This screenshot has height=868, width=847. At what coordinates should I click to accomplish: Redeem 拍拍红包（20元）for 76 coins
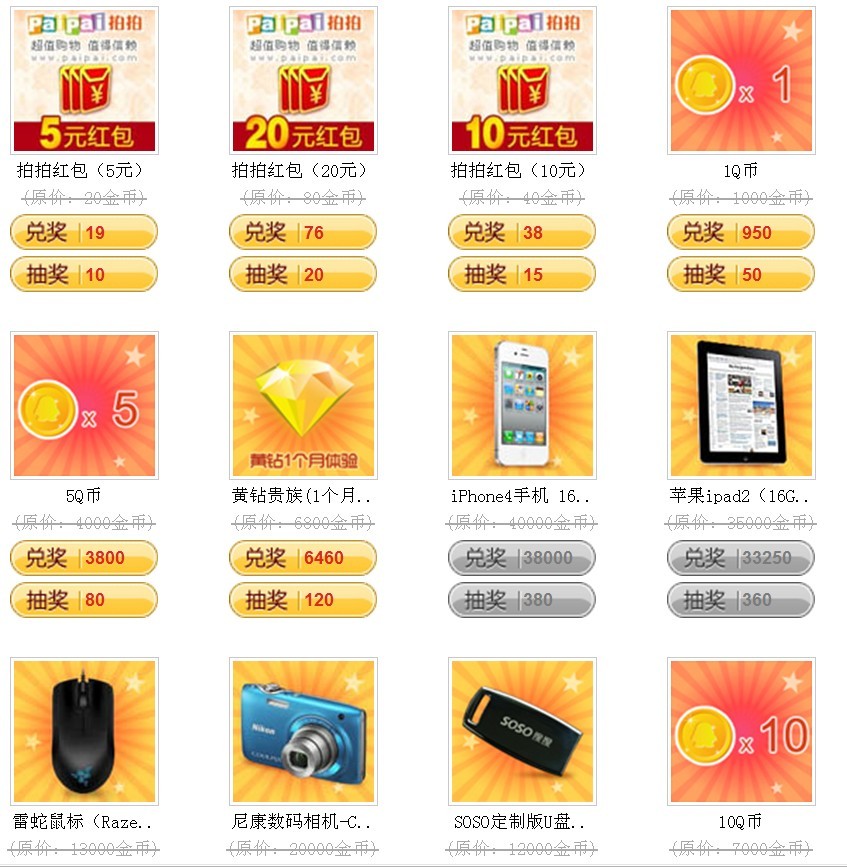click(303, 233)
